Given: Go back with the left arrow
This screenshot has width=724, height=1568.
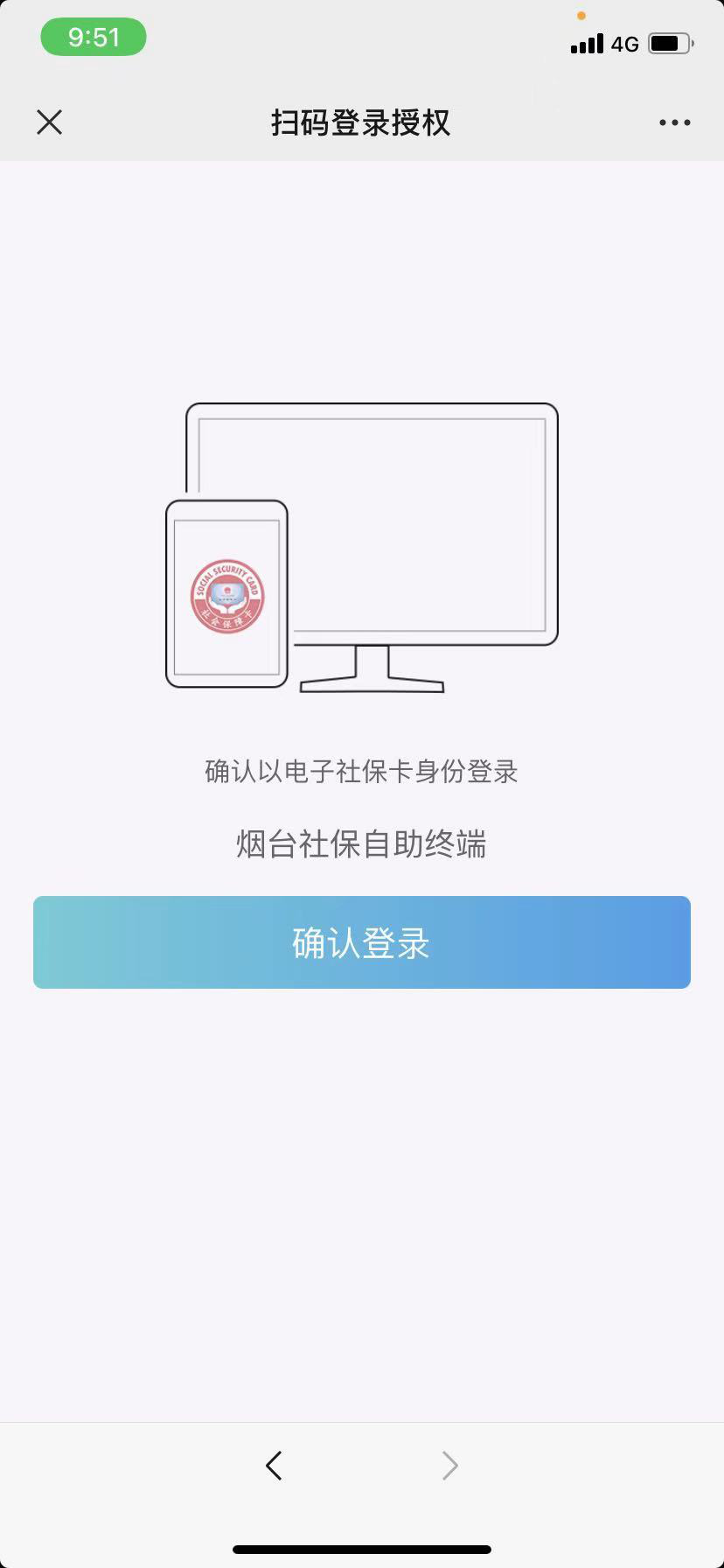Looking at the screenshot, I should (x=274, y=1465).
